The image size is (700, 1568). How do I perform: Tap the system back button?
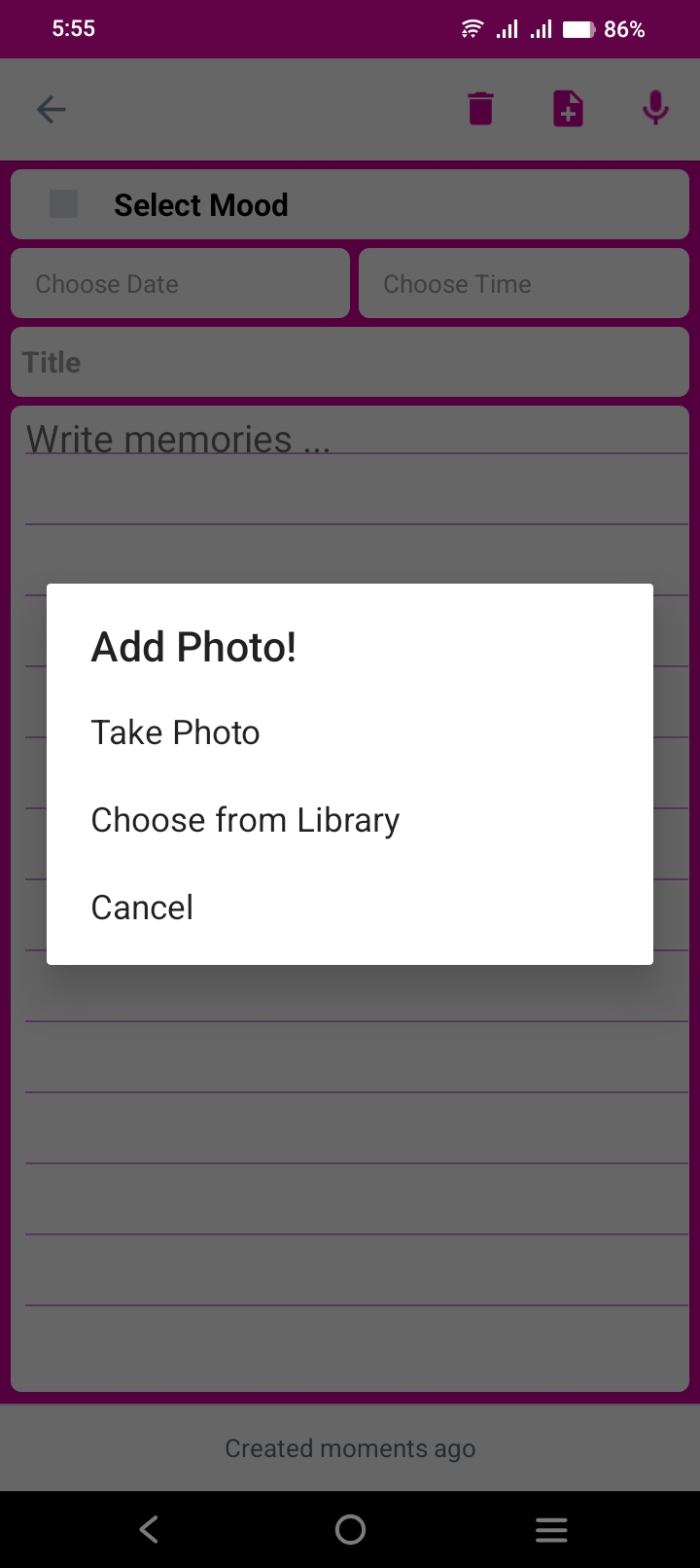point(149,1530)
